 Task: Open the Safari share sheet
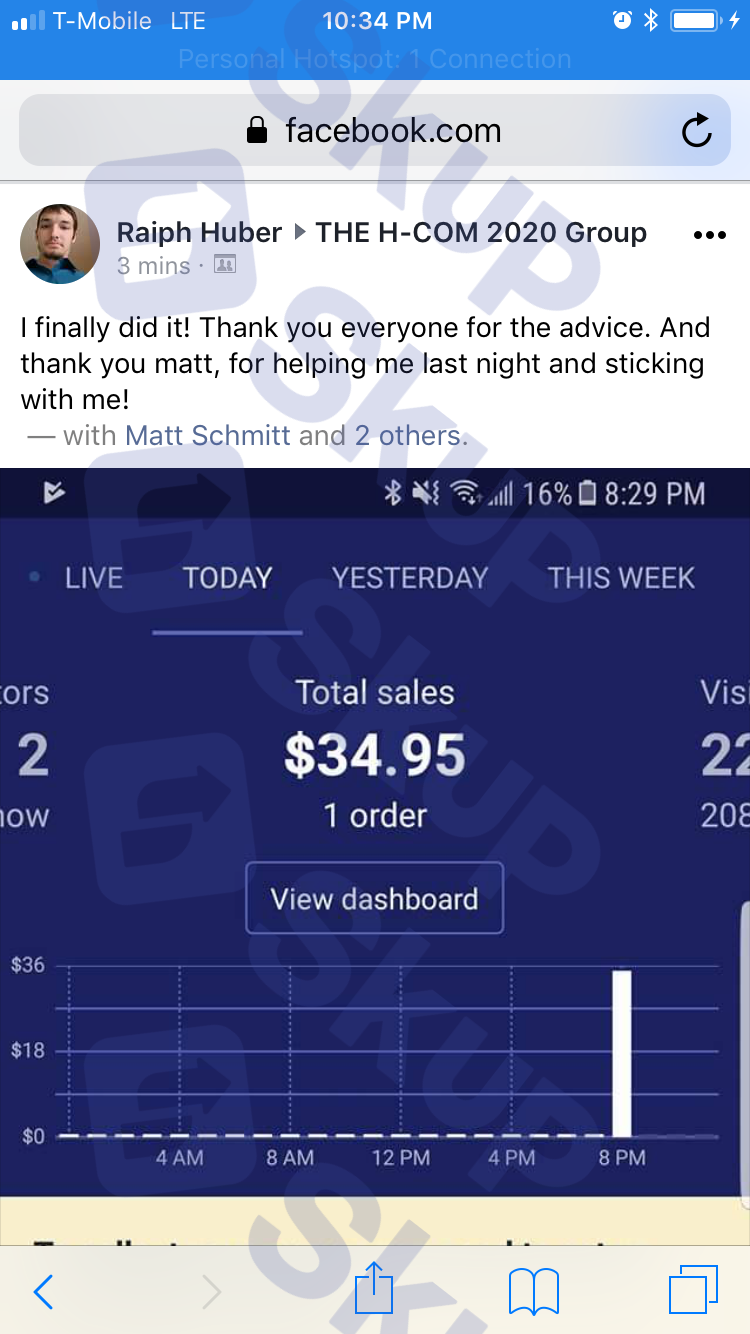pos(375,1289)
